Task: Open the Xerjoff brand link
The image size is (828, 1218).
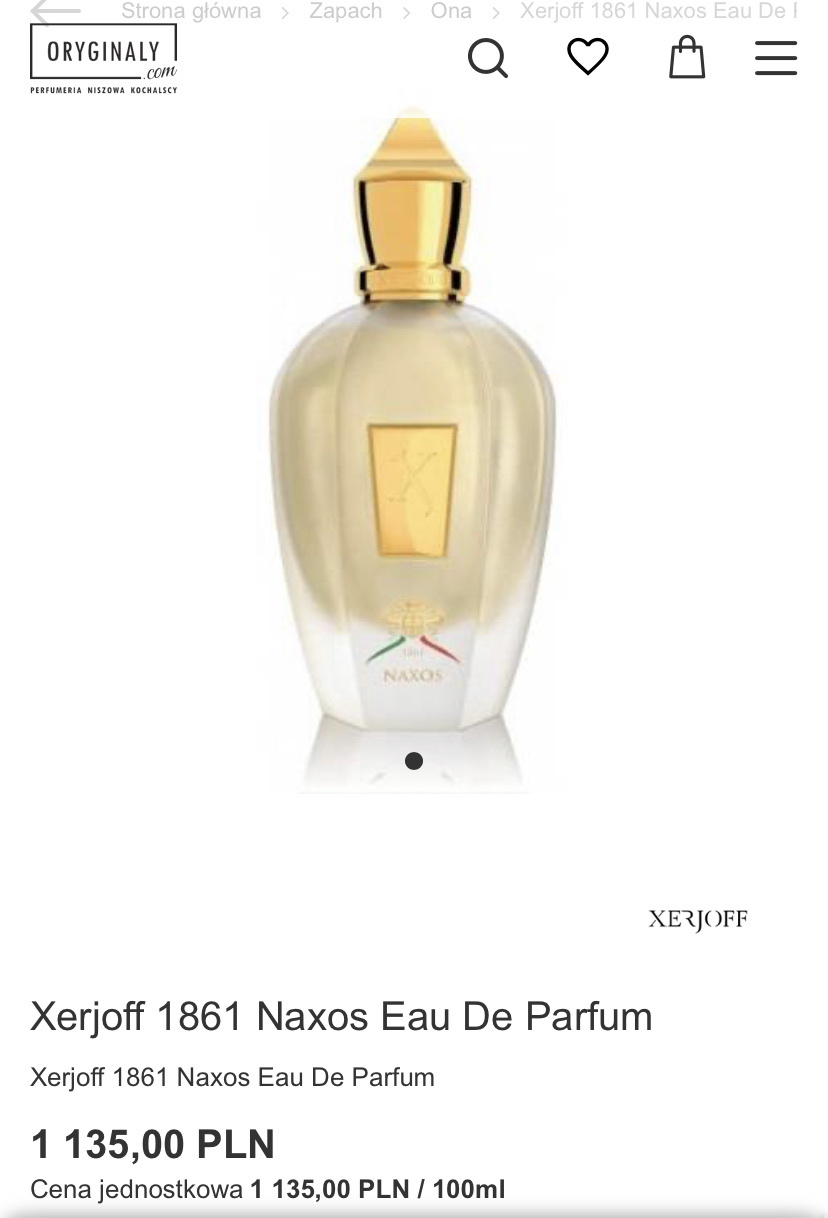Action: [697, 919]
